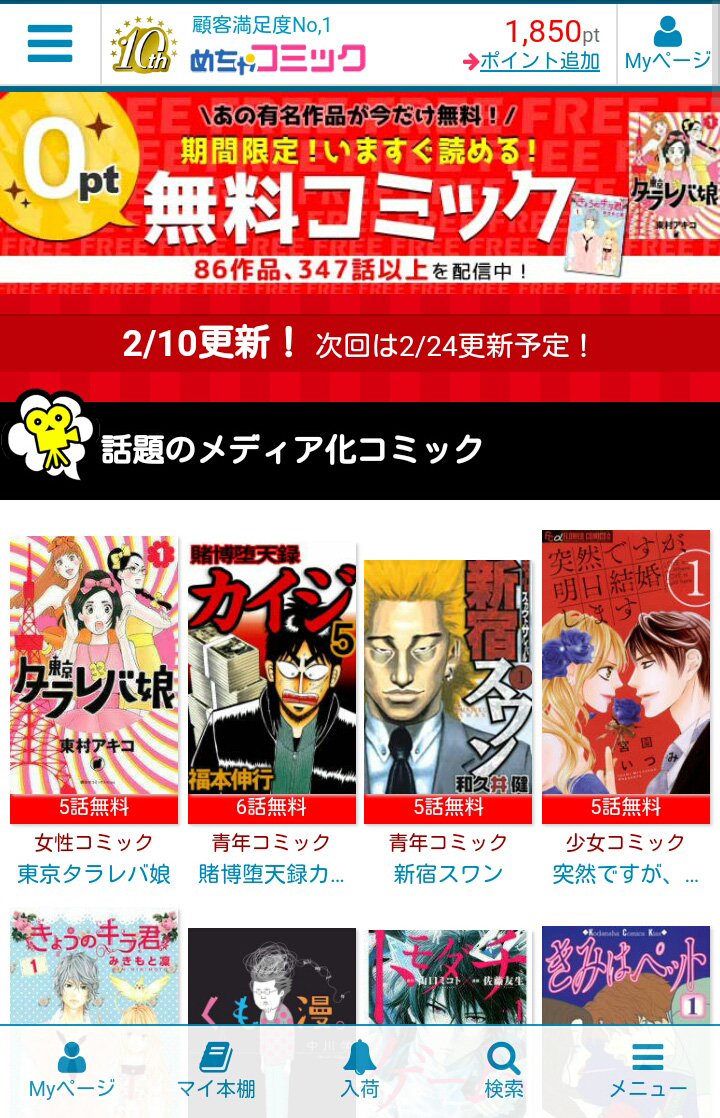The height and width of the screenshot is (1118, 720).
Task: View the 突然ですが、明日結婚します comic
Action: pyautogui.click(x=626, y=680)
